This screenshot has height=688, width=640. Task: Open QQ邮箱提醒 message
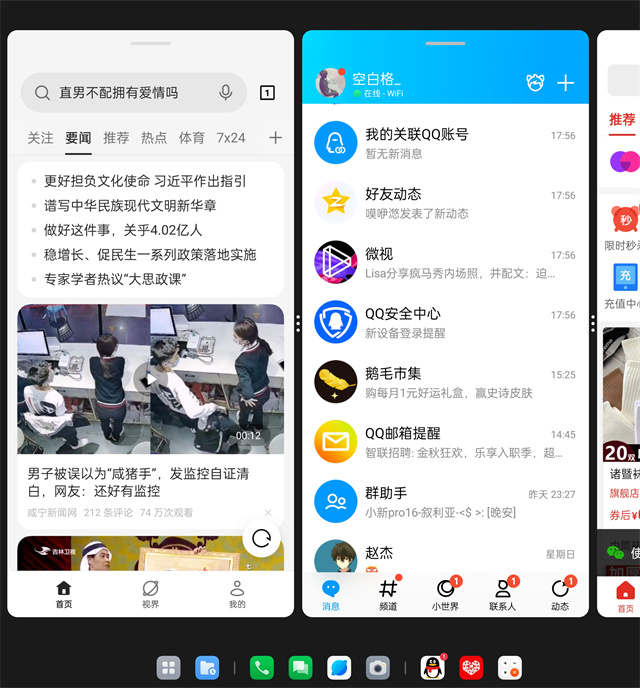(x=445, y=442)
